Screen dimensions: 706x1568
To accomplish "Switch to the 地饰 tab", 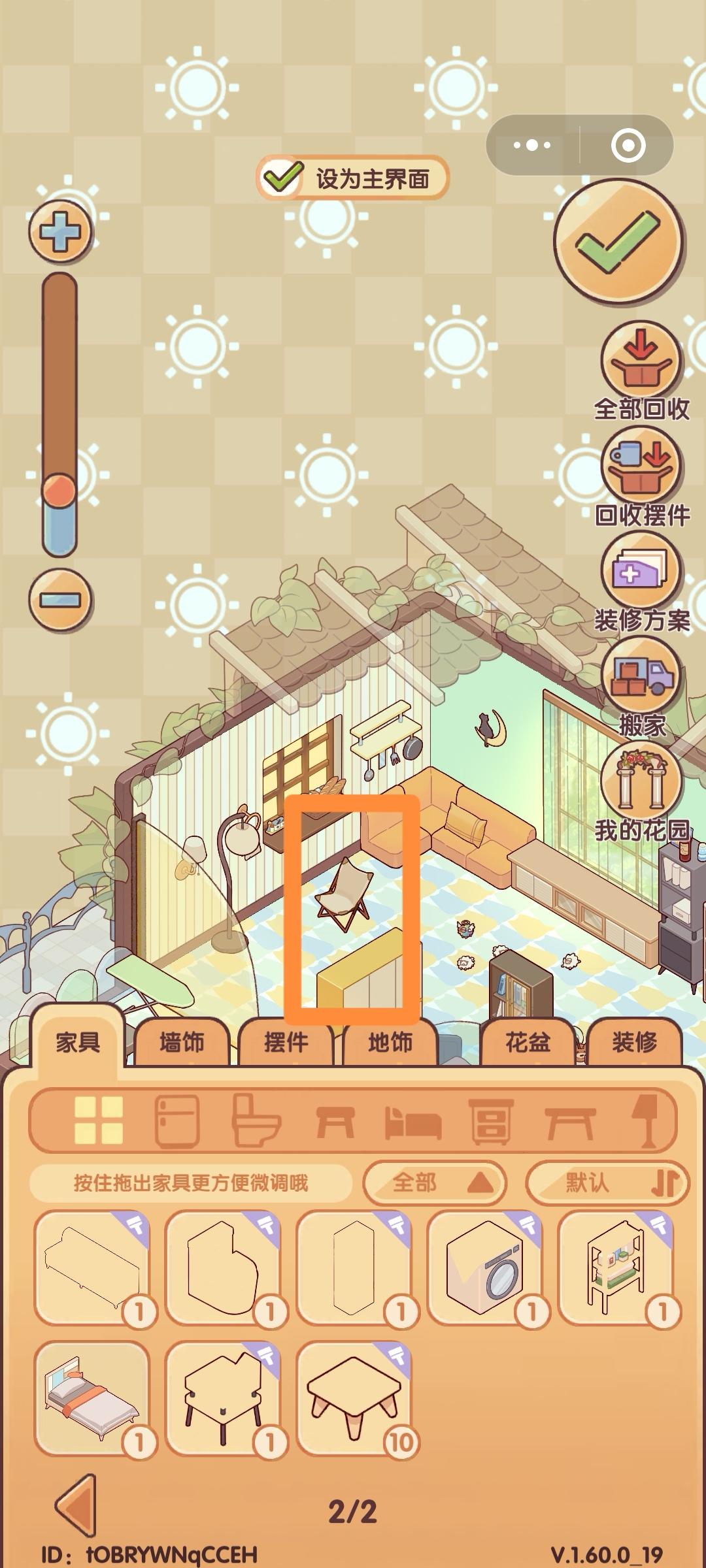I will point(390,1042).
